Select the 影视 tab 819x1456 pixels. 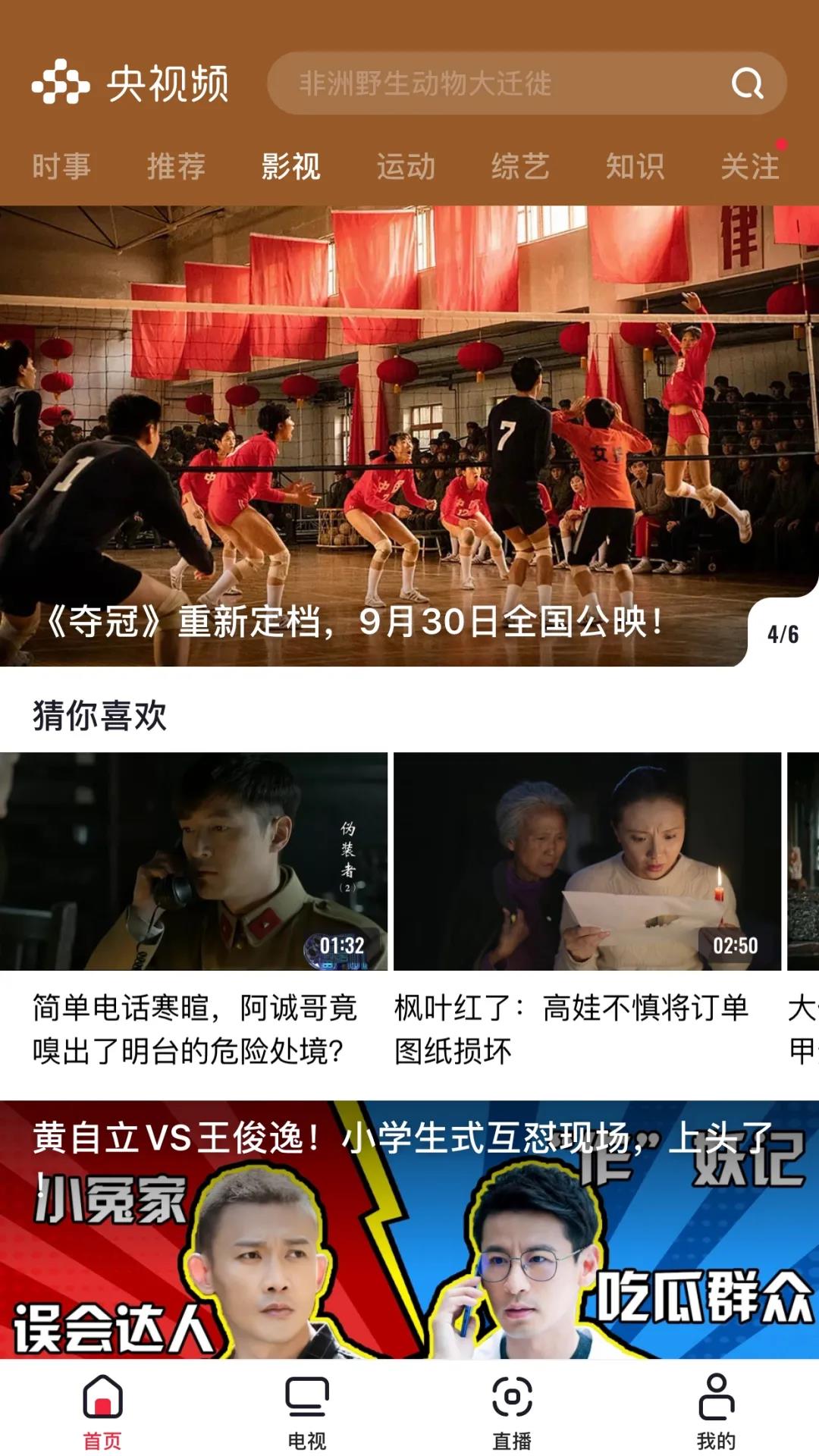click(291, 166)
